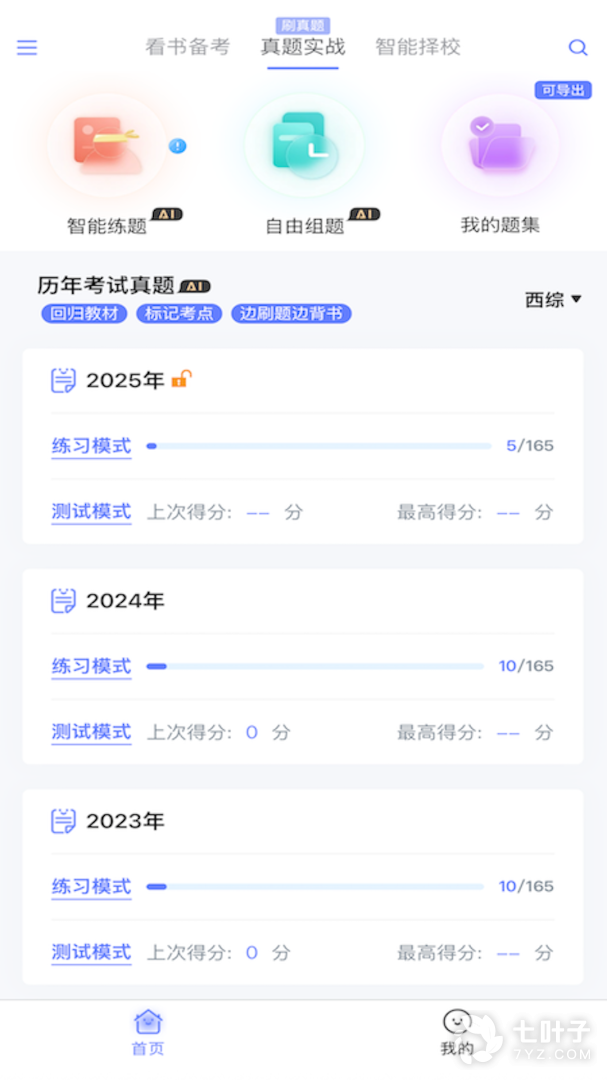
Task: Open the search icon
Action: pos(577,47)
